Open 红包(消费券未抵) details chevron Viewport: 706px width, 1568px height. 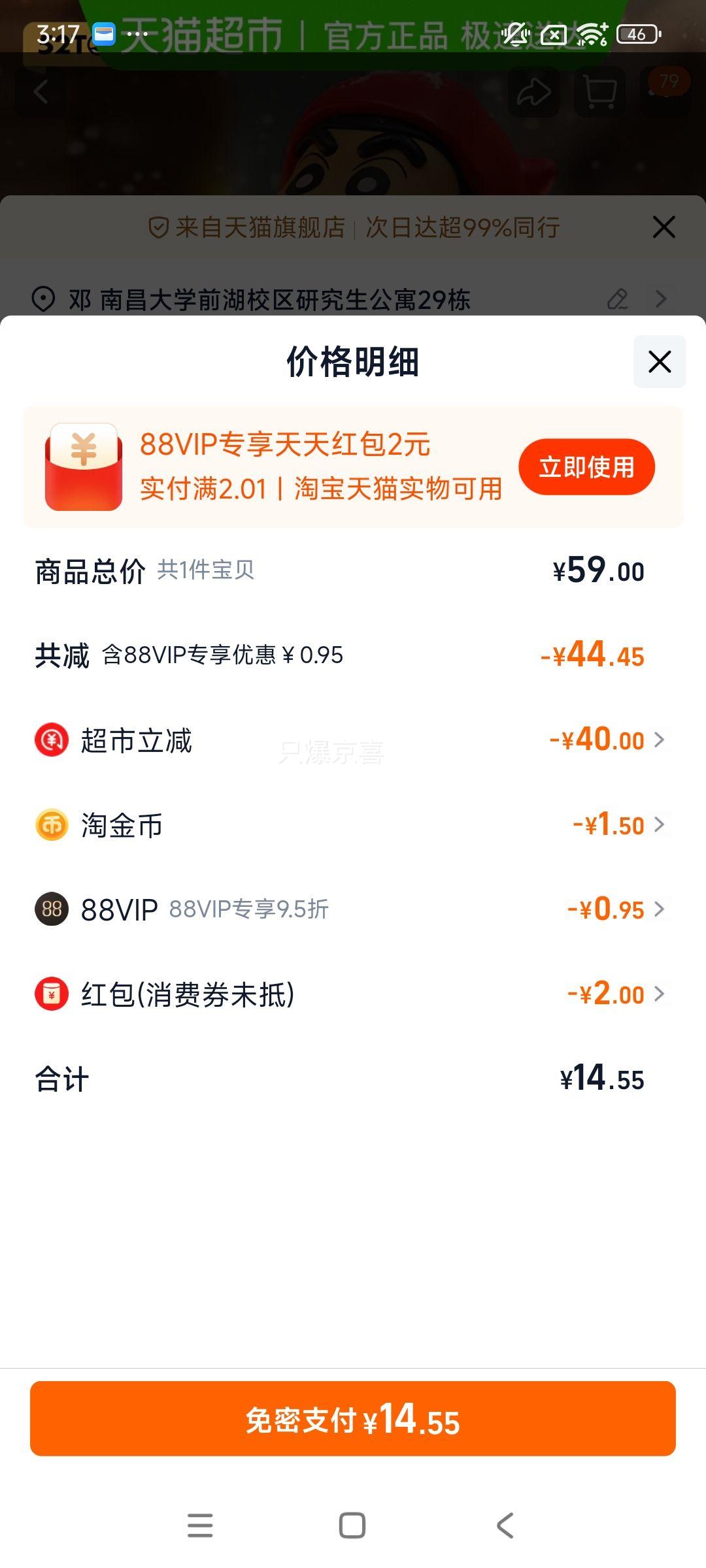coord(659,994)
